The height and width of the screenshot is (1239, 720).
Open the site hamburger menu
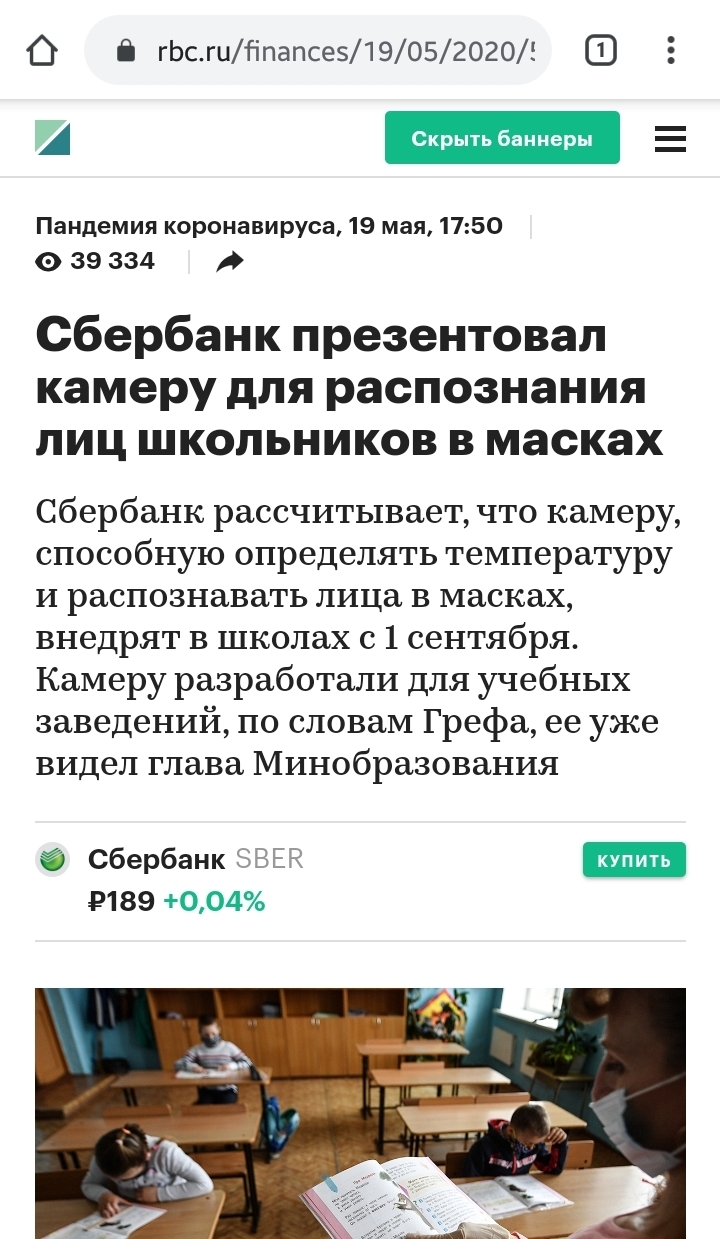pyautogui.click(x=670, y=138)
